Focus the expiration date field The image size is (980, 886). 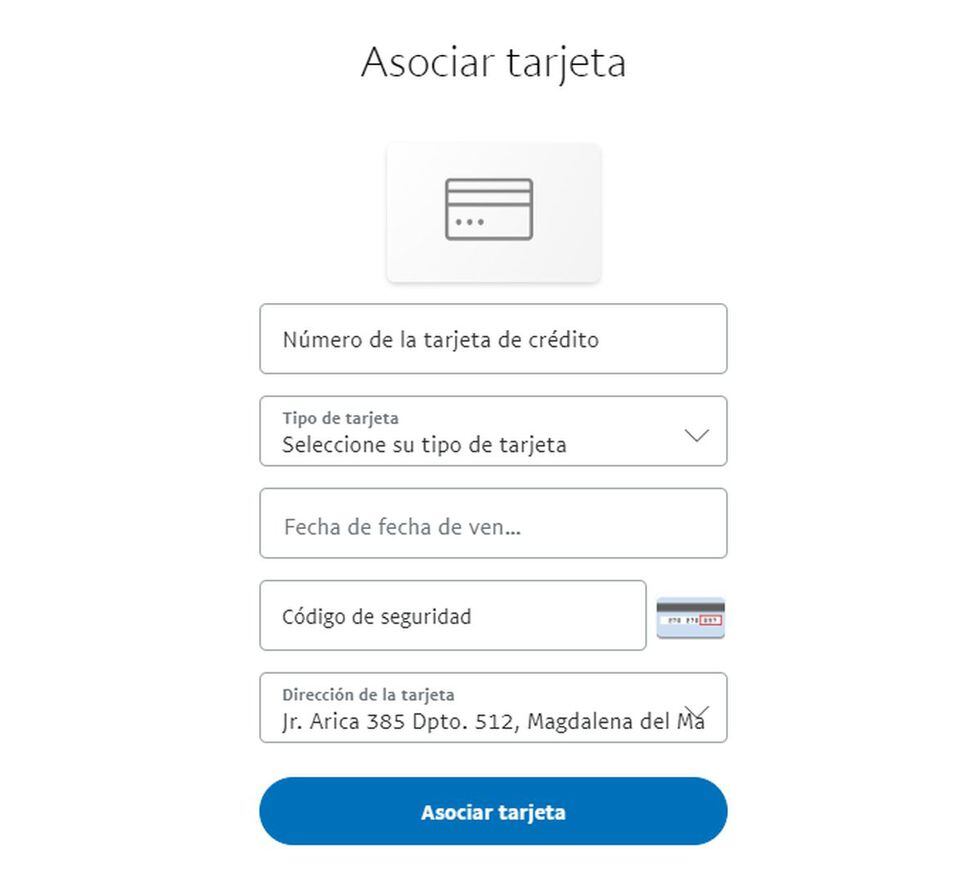tap(492, 524)
